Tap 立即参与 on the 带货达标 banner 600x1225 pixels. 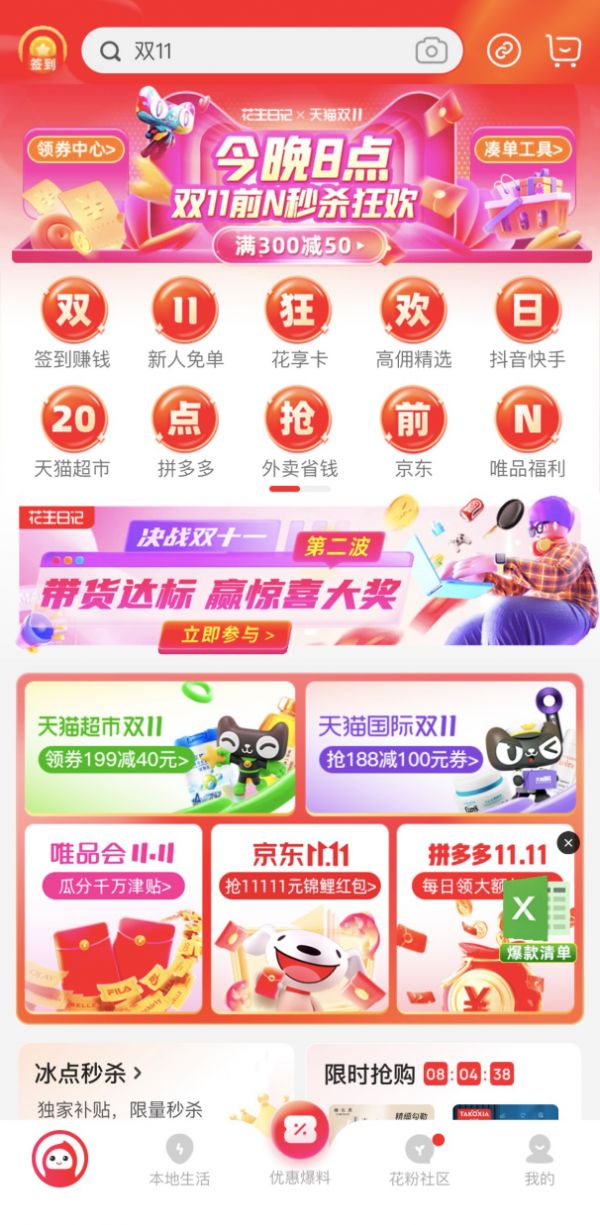[x=223, y=635]
